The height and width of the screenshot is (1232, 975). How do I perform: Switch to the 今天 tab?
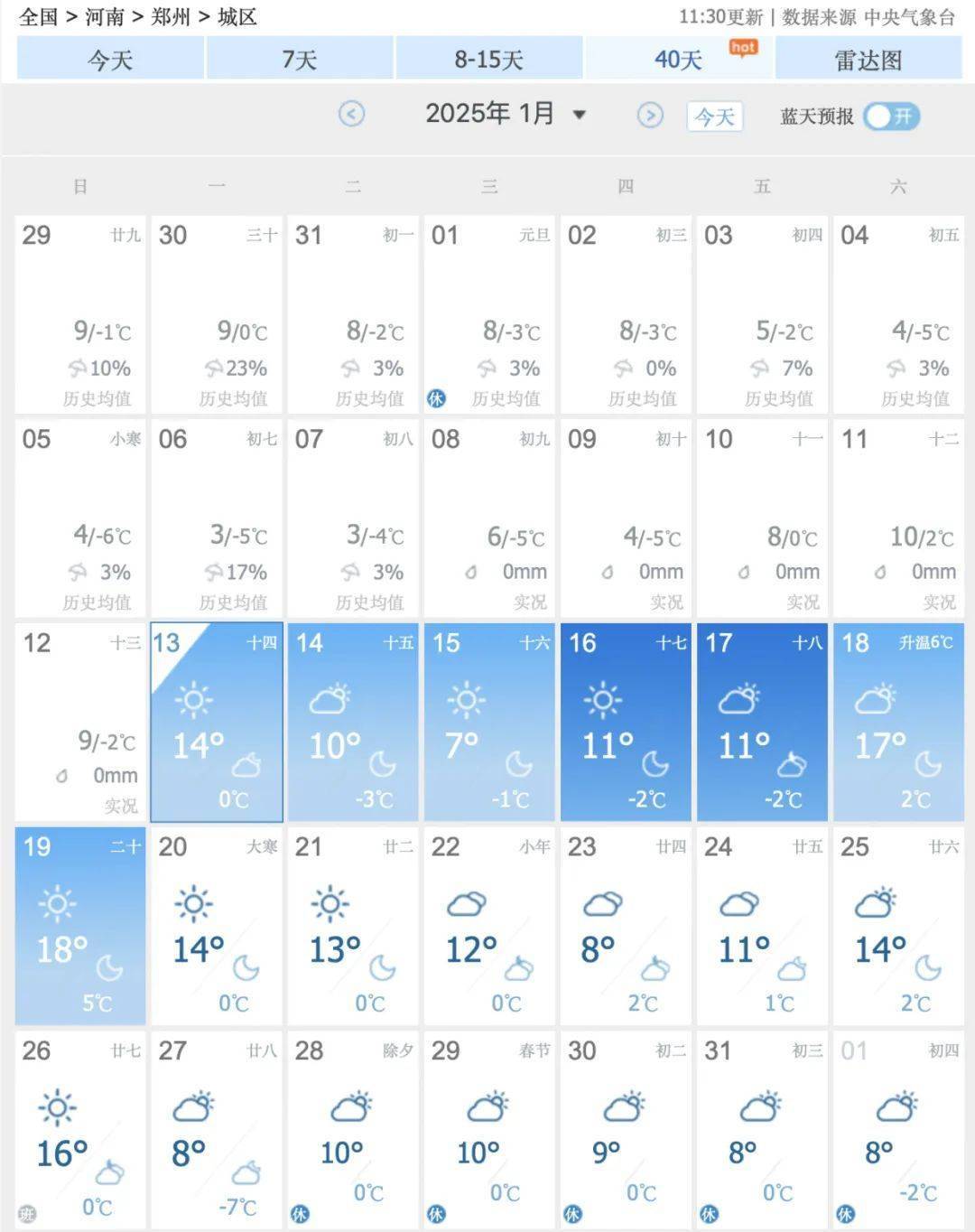tap(110, 61)
